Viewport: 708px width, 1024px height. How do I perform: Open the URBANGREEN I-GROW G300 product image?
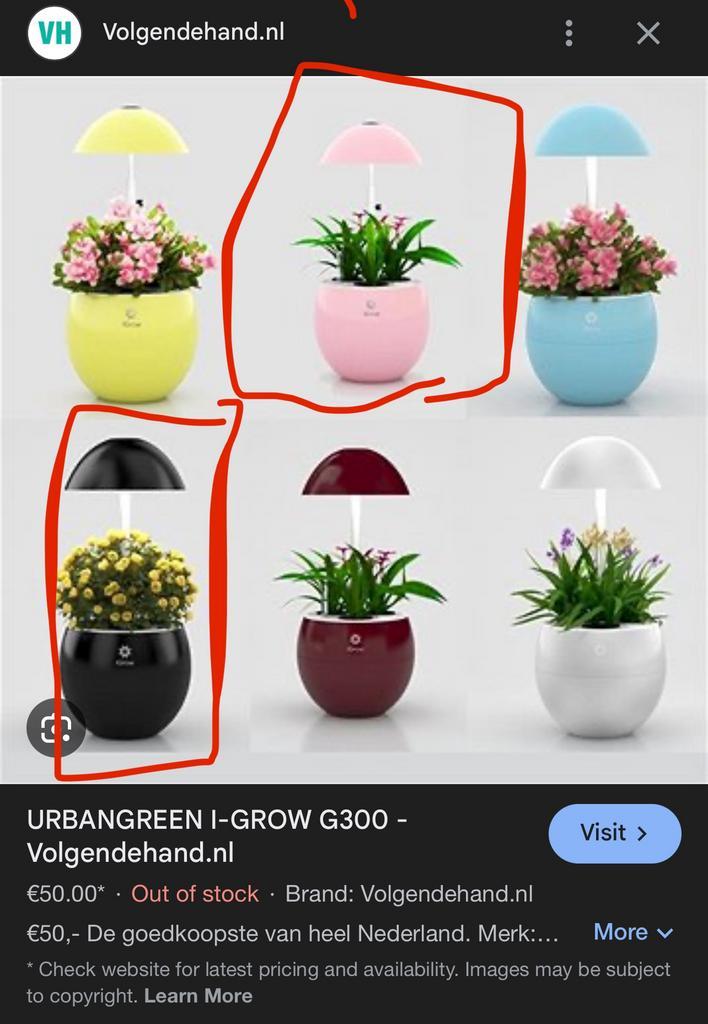click(x=354, y=430)
